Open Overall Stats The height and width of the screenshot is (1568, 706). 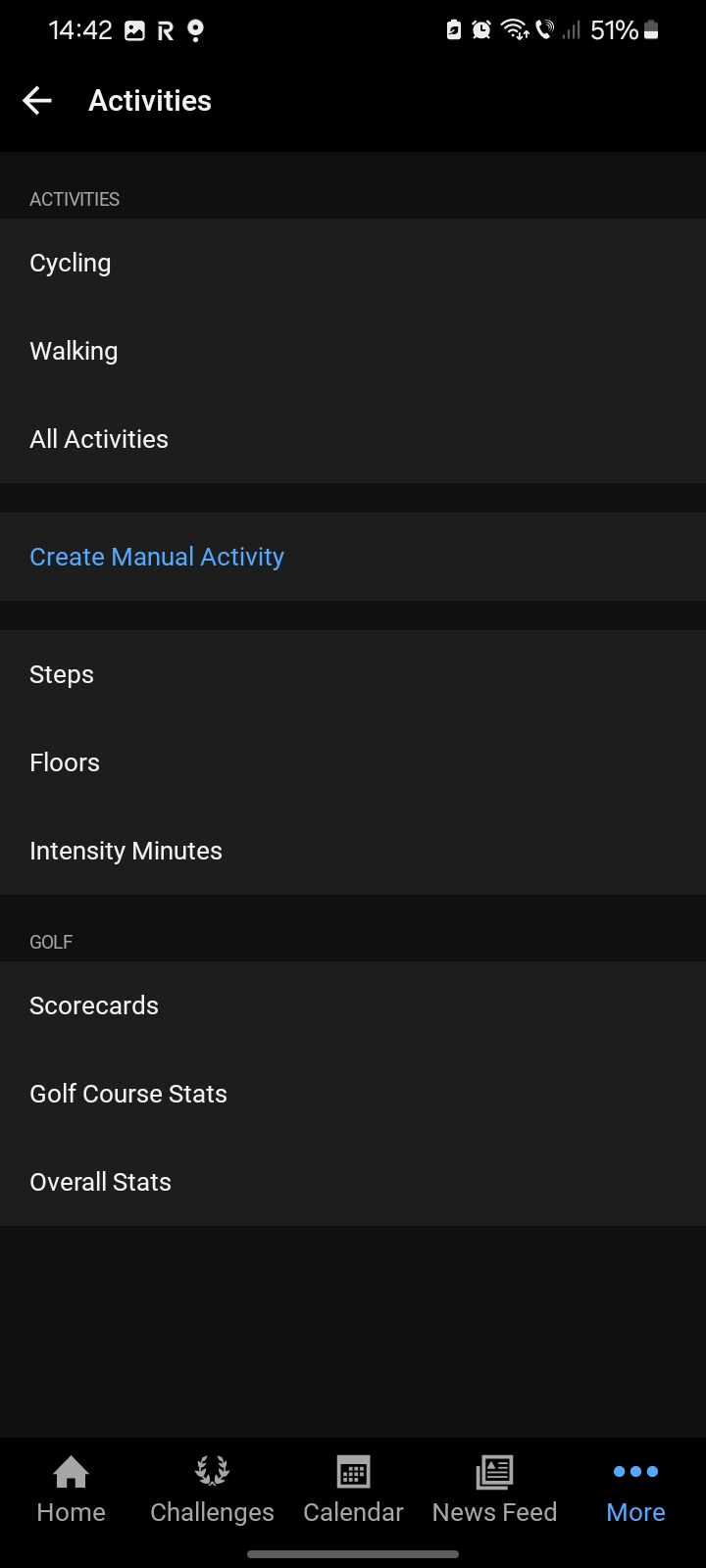pos(353,1182)
